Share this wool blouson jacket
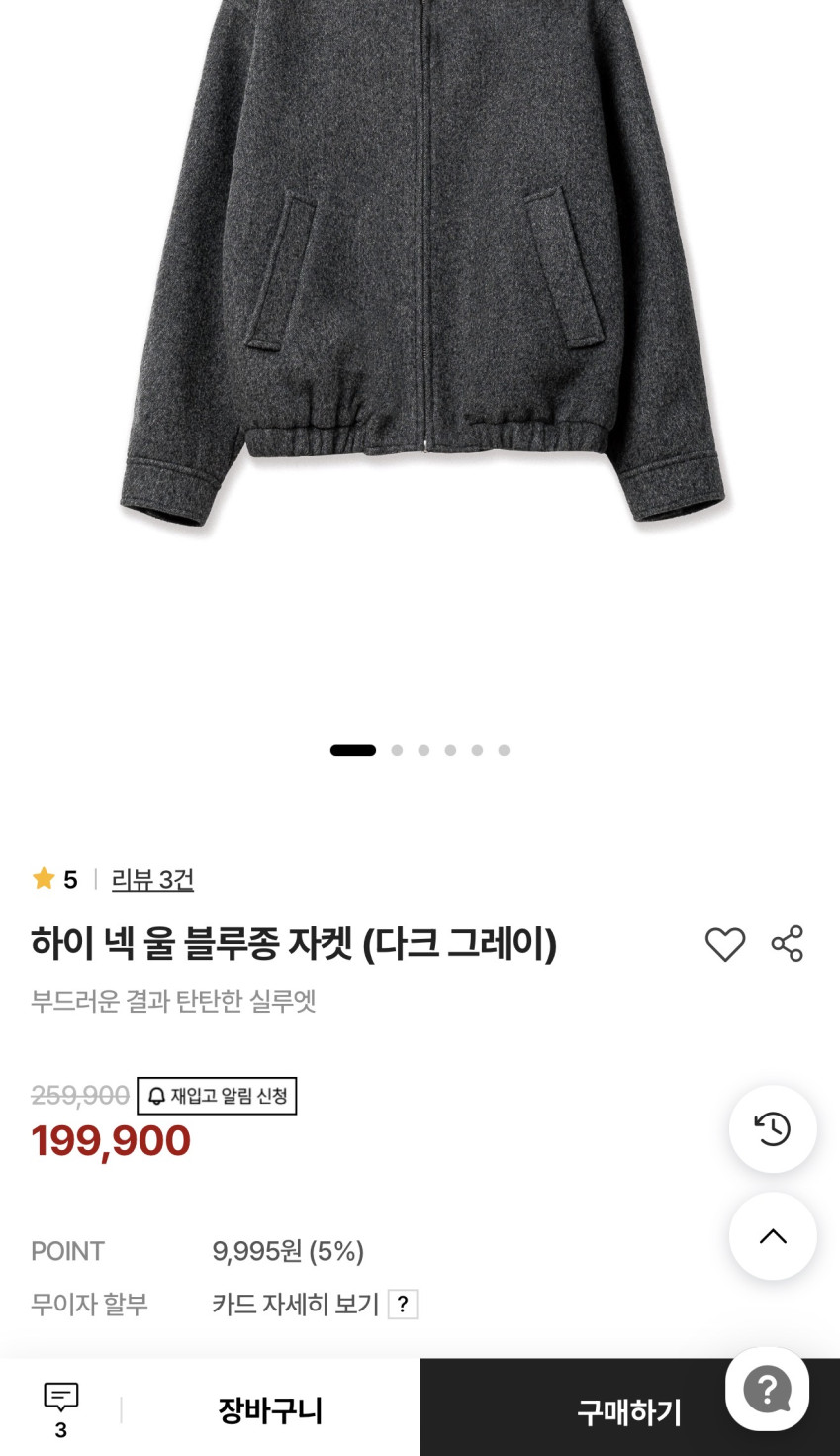This screenshot has width=840, height=1456. (x=788, y=944)
